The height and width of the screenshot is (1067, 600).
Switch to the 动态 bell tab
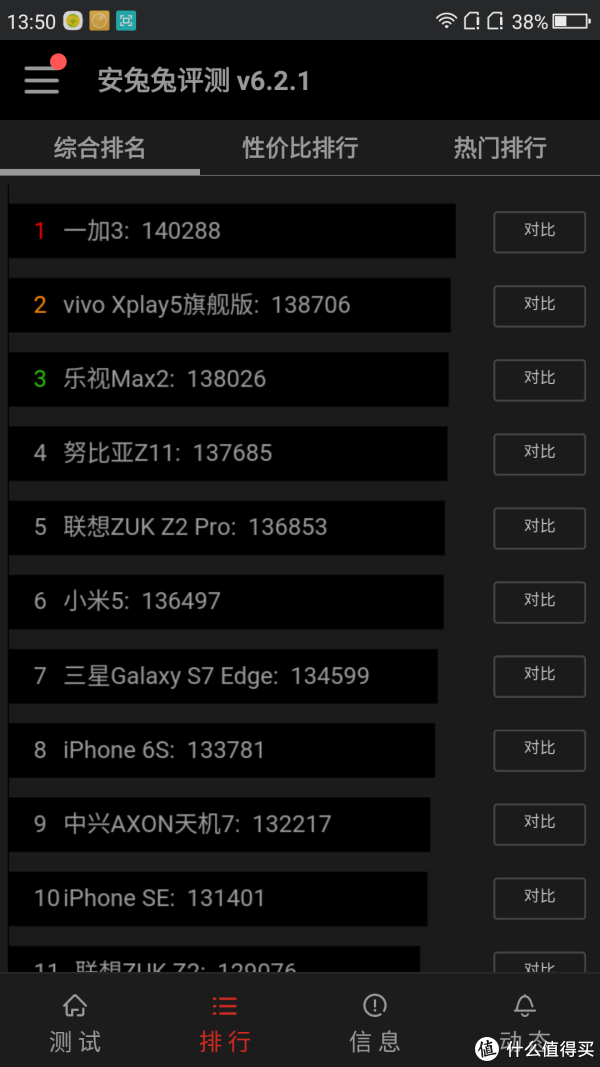click(524, 1023)
